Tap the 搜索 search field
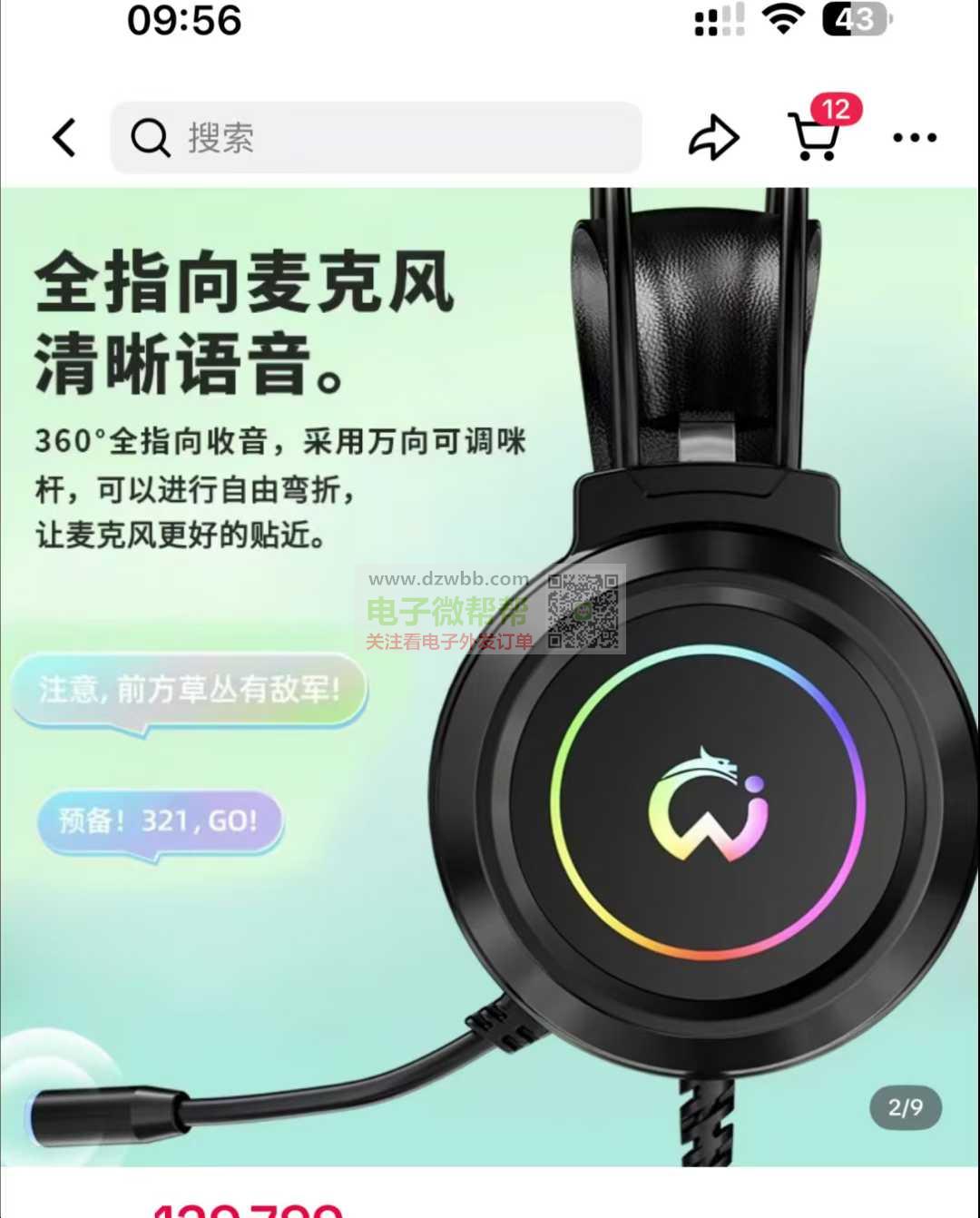 [x=376, y=138]
